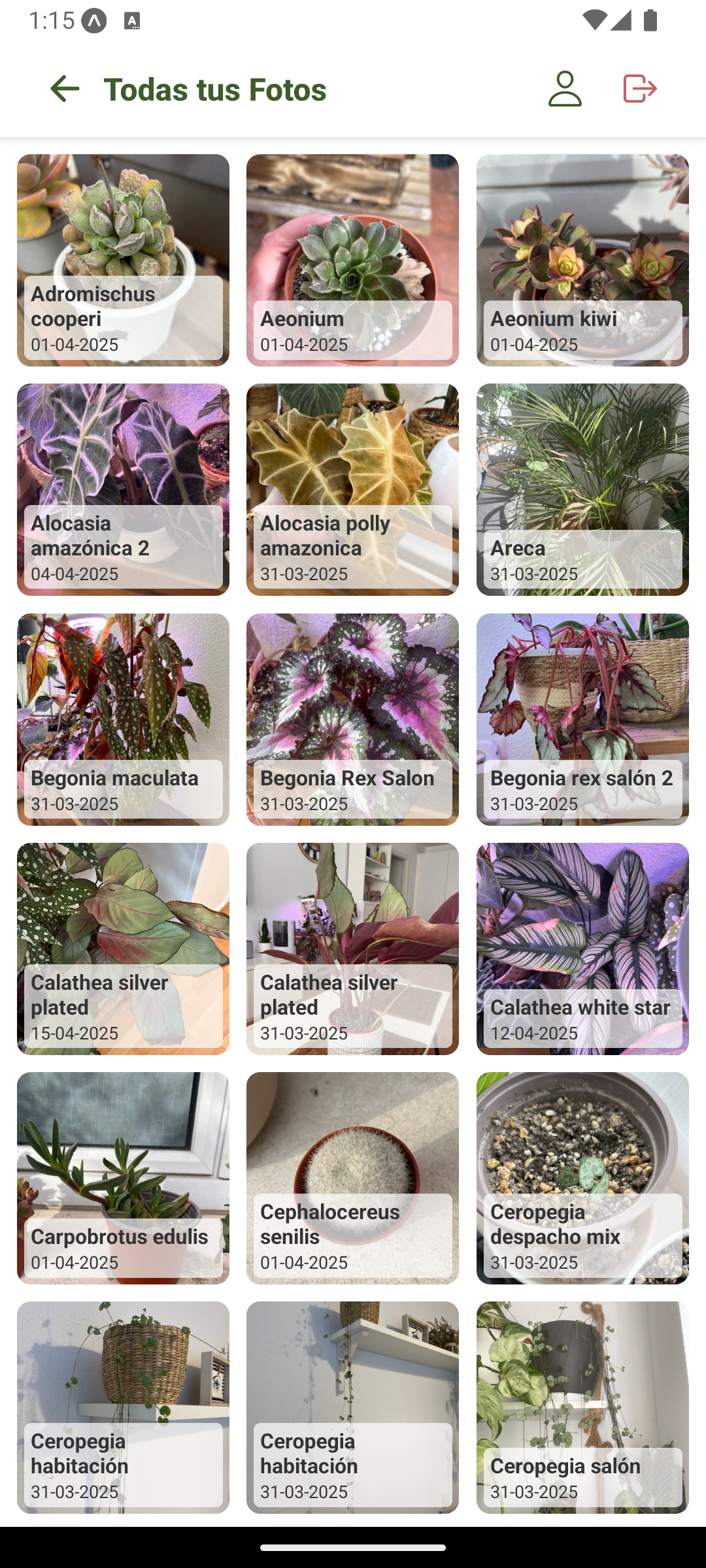The image size is (706, 1568).
Task: Select the Areca photo tile
Action: click(x=582, y=489)
